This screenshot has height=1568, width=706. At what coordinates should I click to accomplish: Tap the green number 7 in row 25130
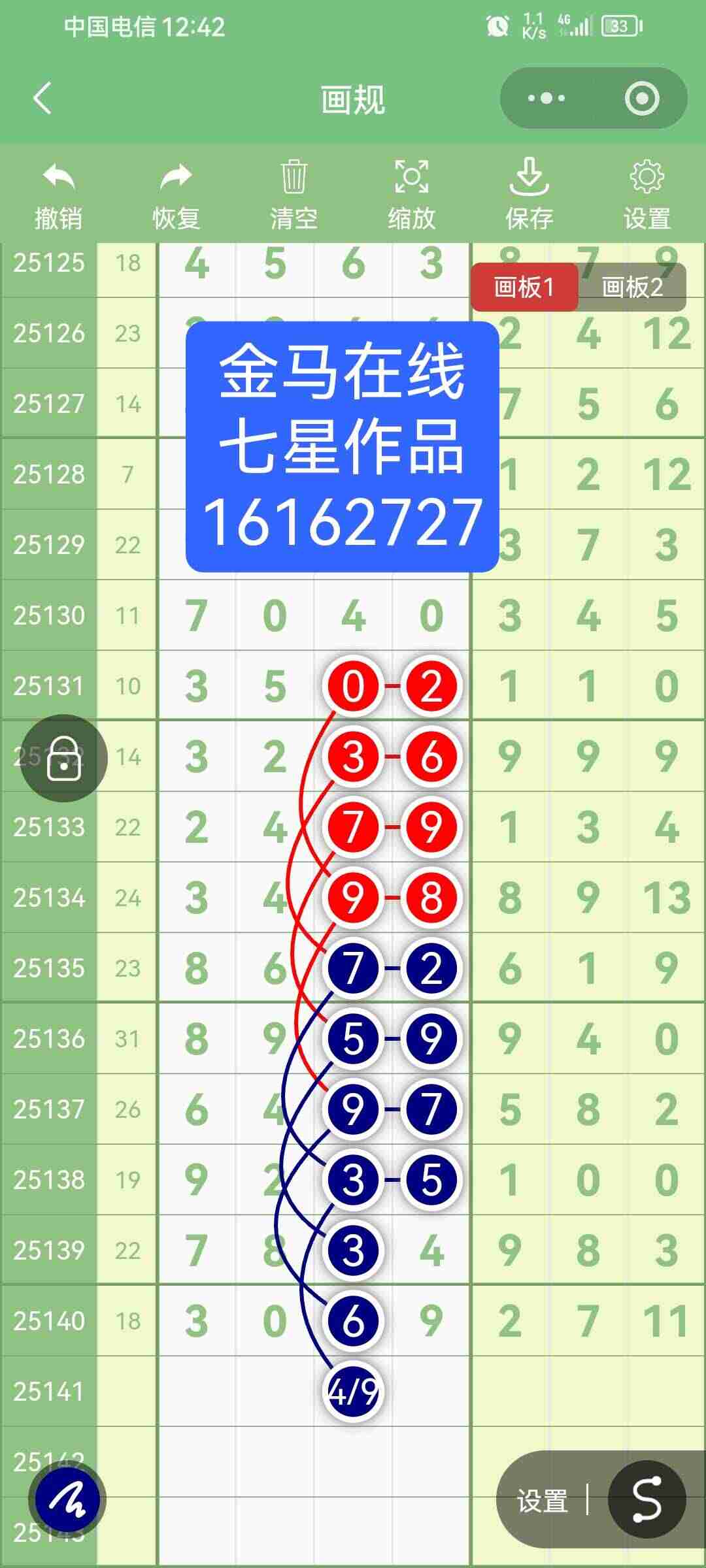197,614
